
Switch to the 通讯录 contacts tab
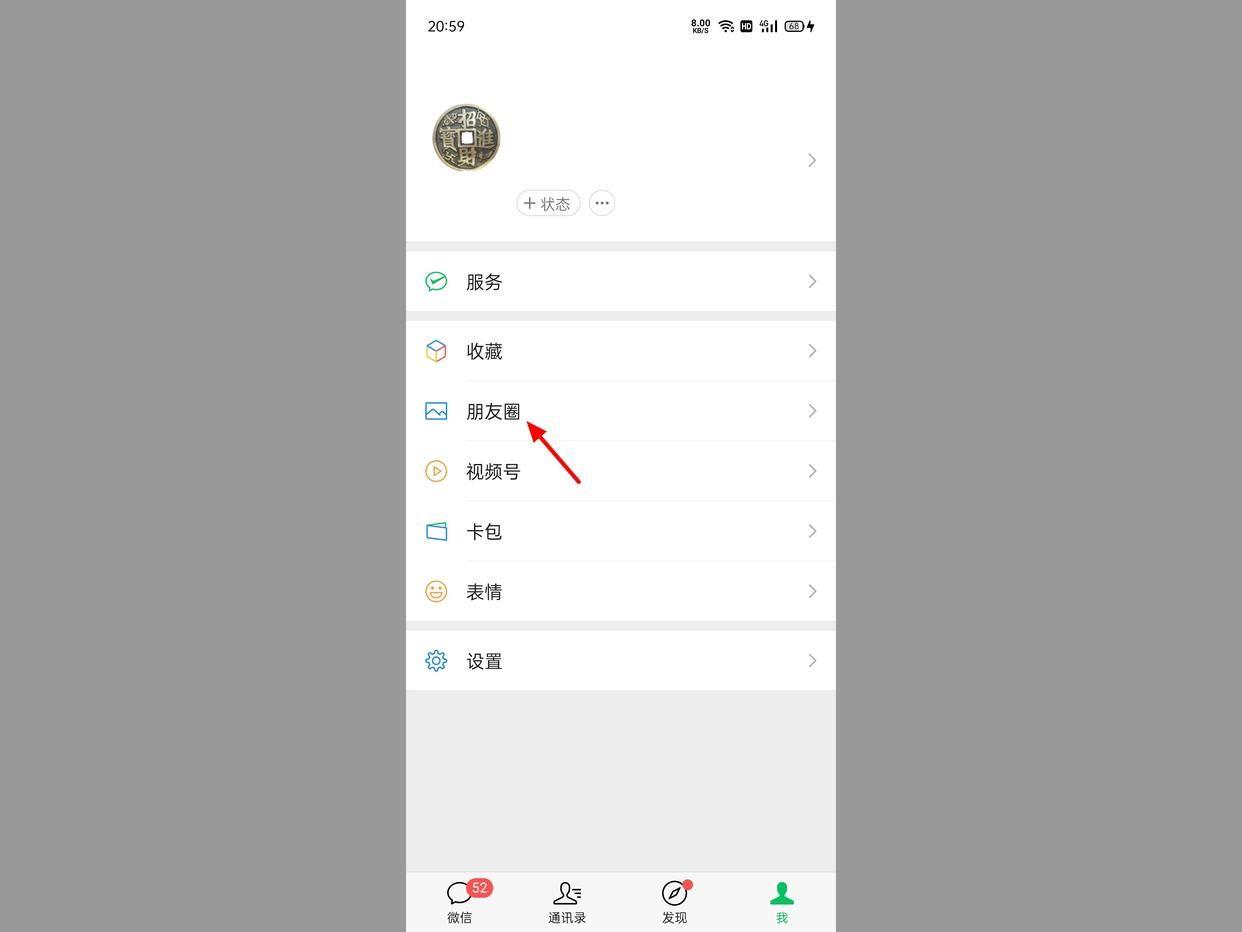567,902
